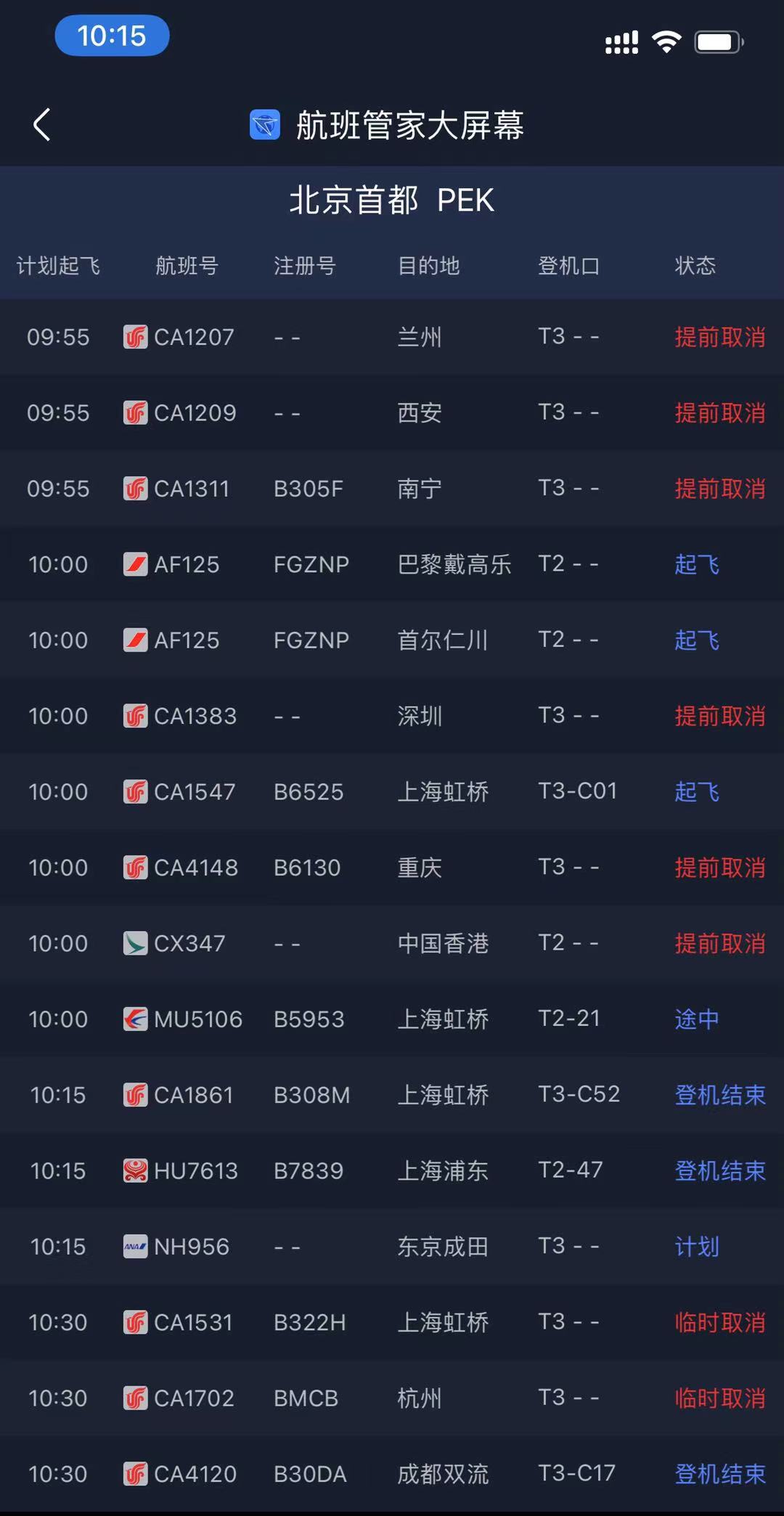Select flight HU7613 to 上海浦东
Screen dimensions: 784x1516
coord(392,1170)
